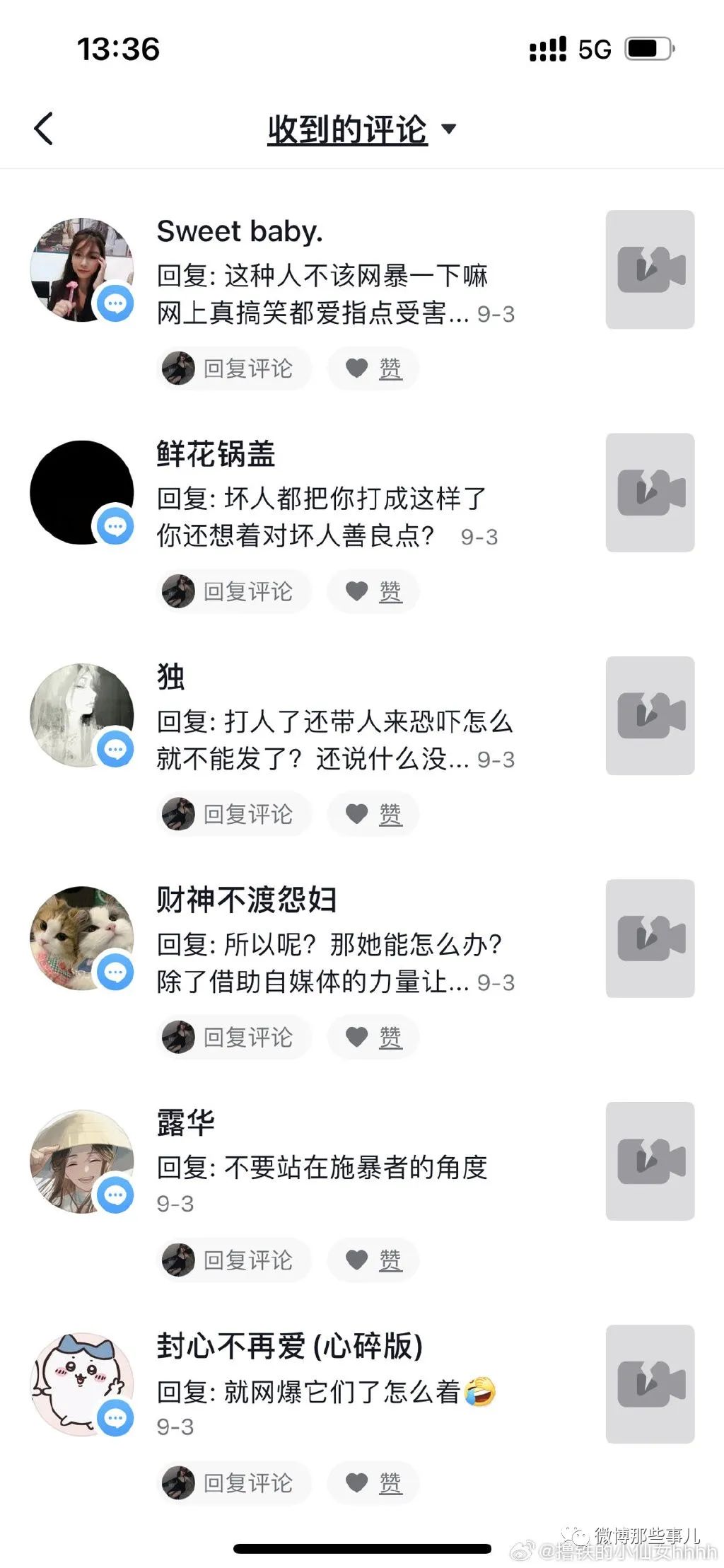Like the comment from Sweet baby.
724x1568 pixels.
coord(374,368)
